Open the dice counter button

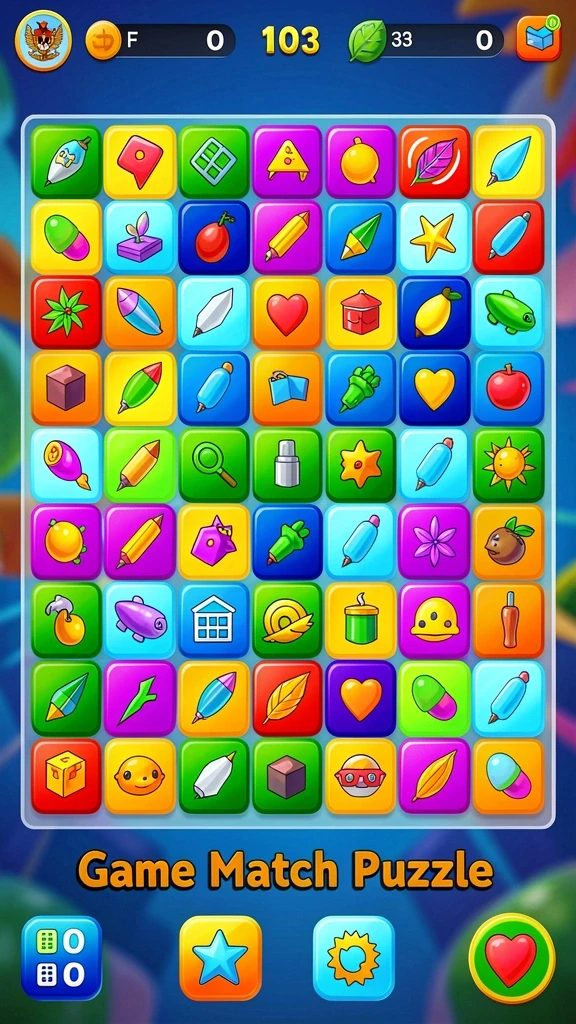pyautogui.click(x=61, y=958)
